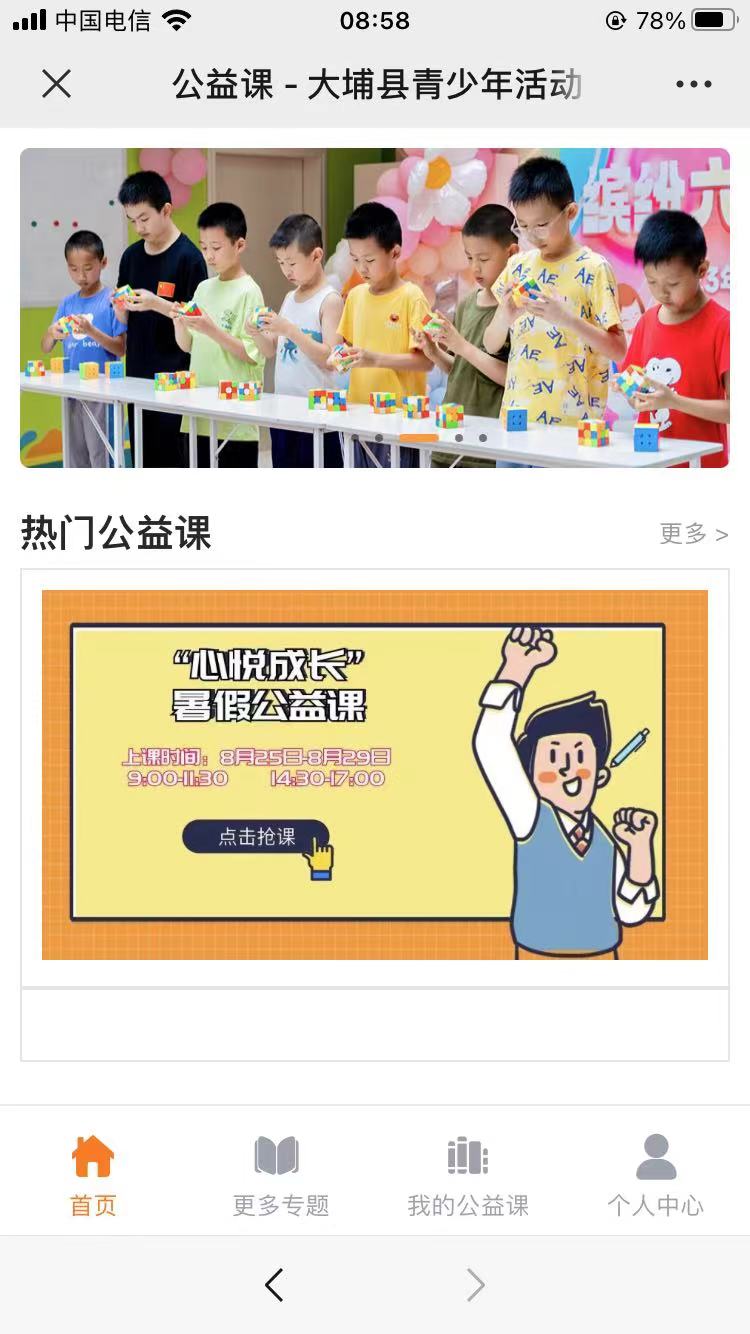This screenshot has width=750, height=1334.
Task: Go forward with the browser forward arrow
Action: (476, 1285)
